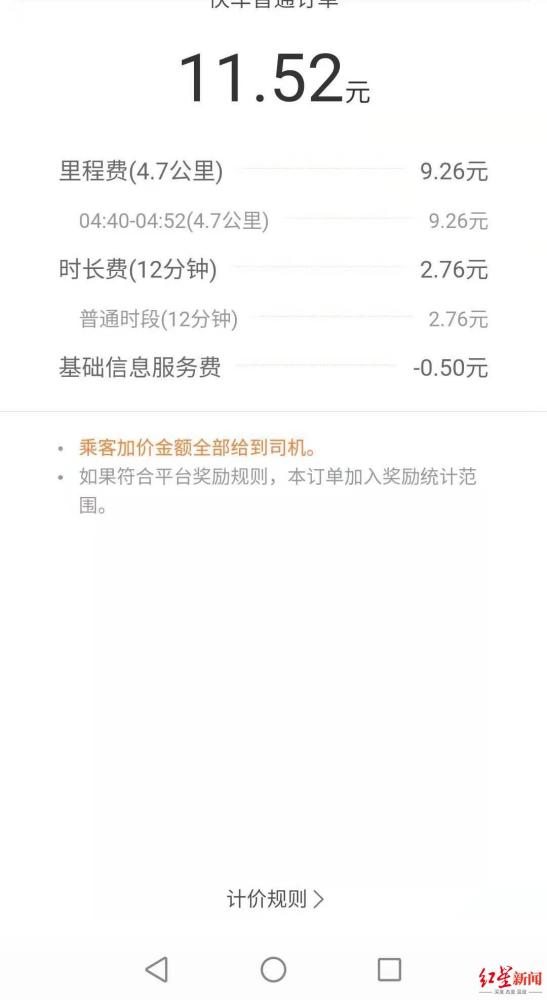
Task: Go to the home screen
Action: 274,969
